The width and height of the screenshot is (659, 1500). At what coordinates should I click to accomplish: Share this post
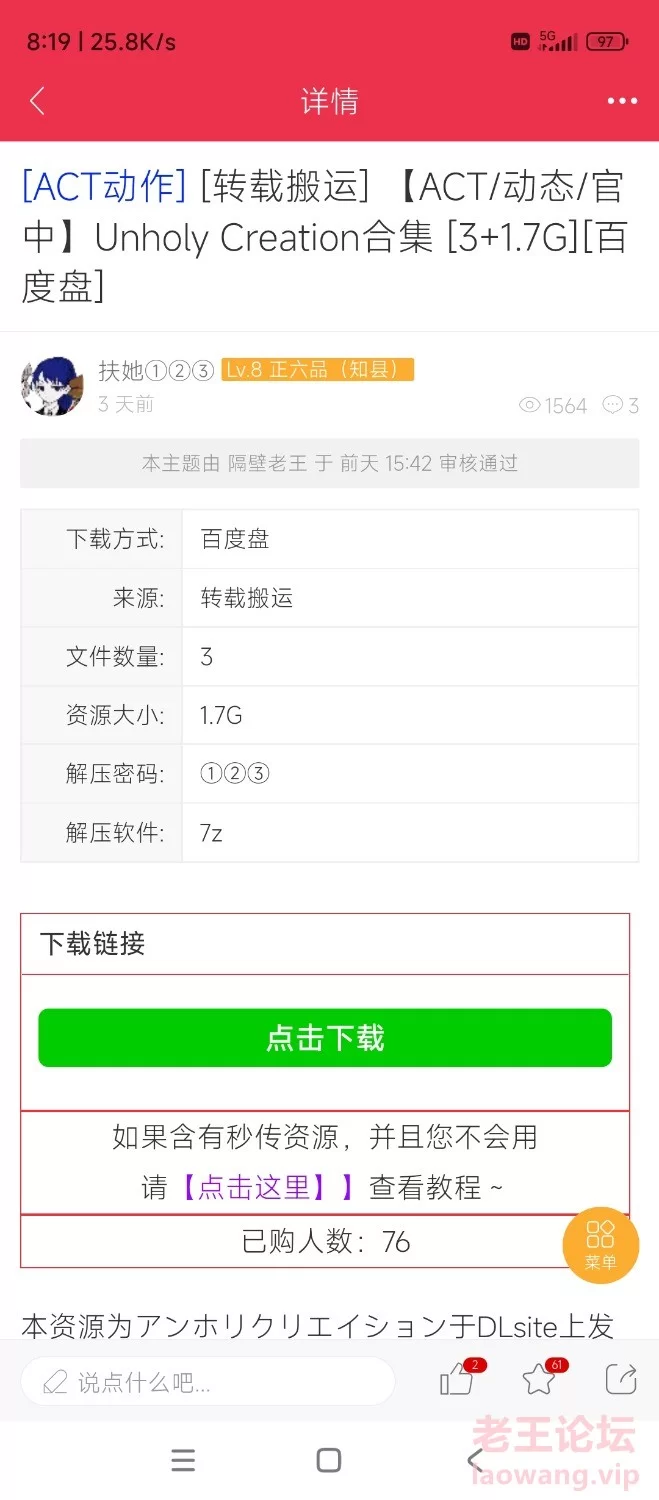[x=621, y=1380]
